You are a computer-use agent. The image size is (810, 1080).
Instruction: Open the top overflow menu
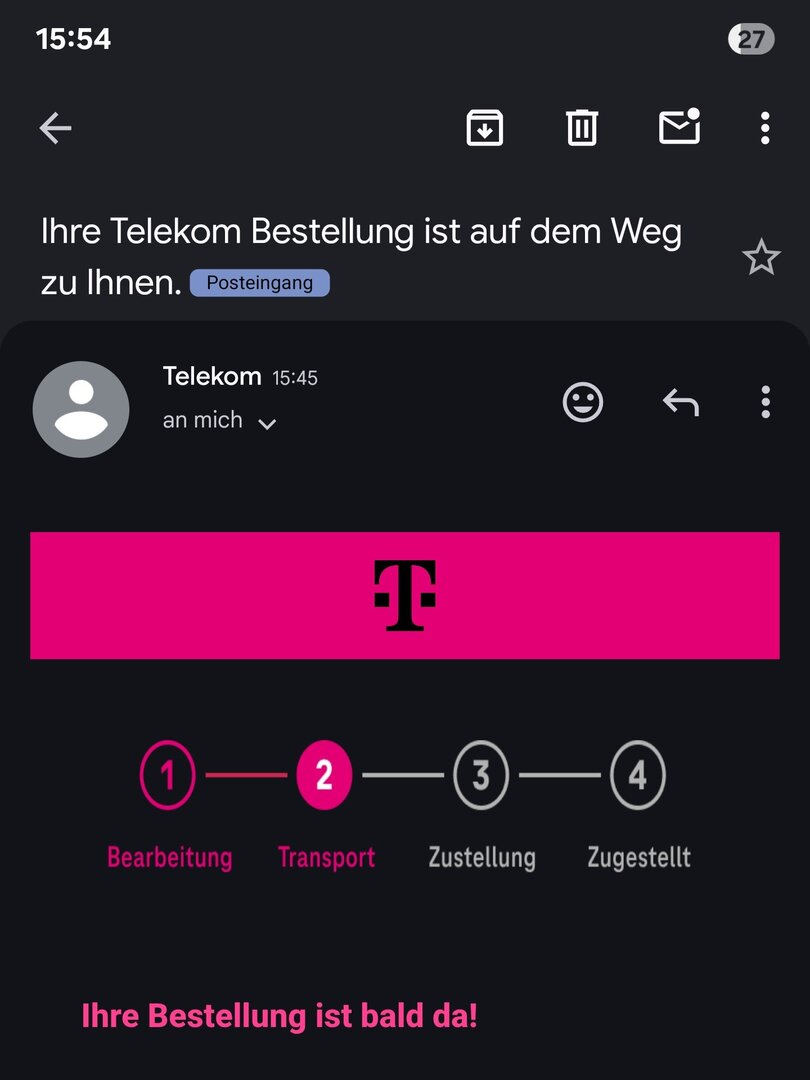[x=765, y=128]
